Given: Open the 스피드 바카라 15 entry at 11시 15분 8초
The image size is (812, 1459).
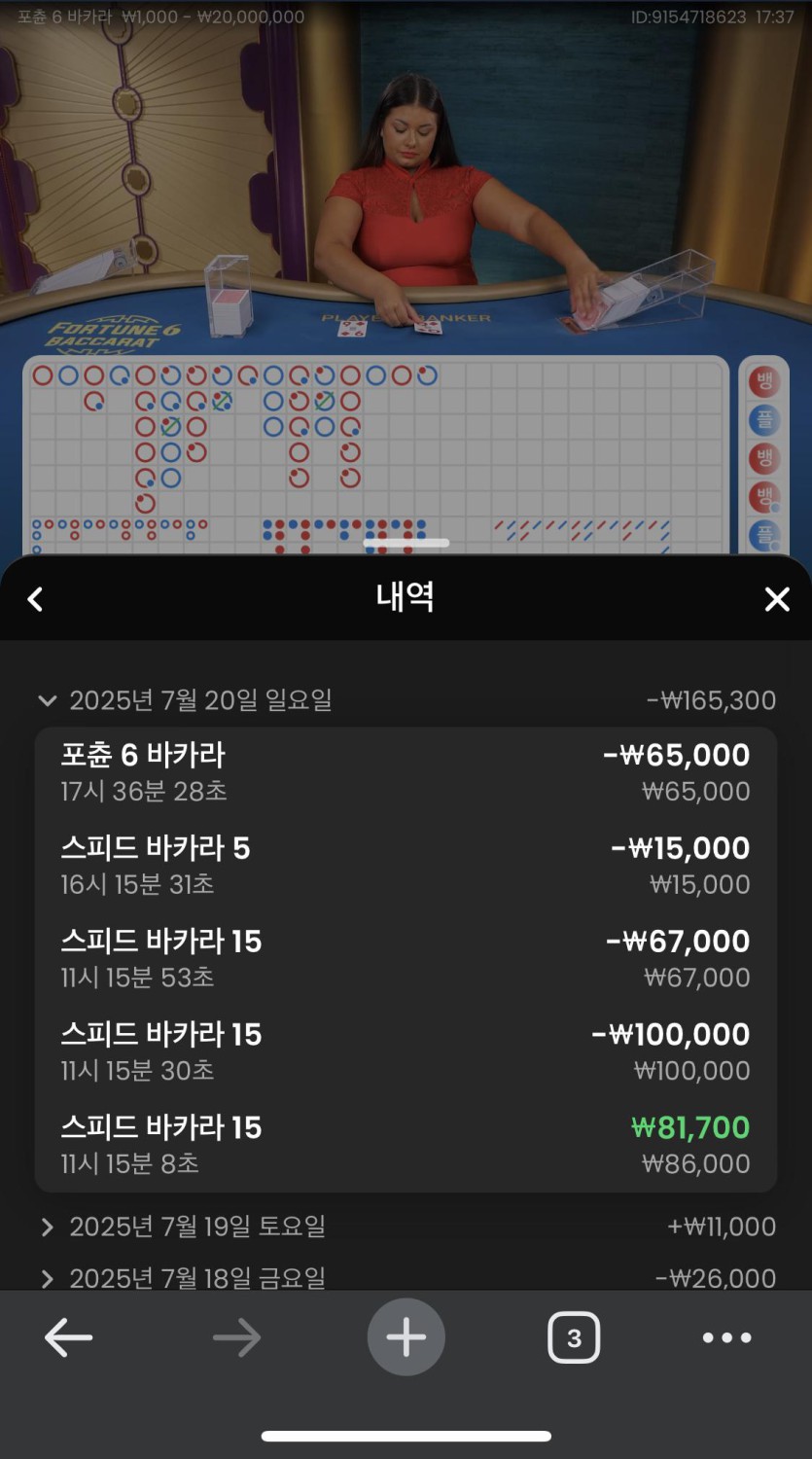Looking at the screenshot, I should point(405,1145).
